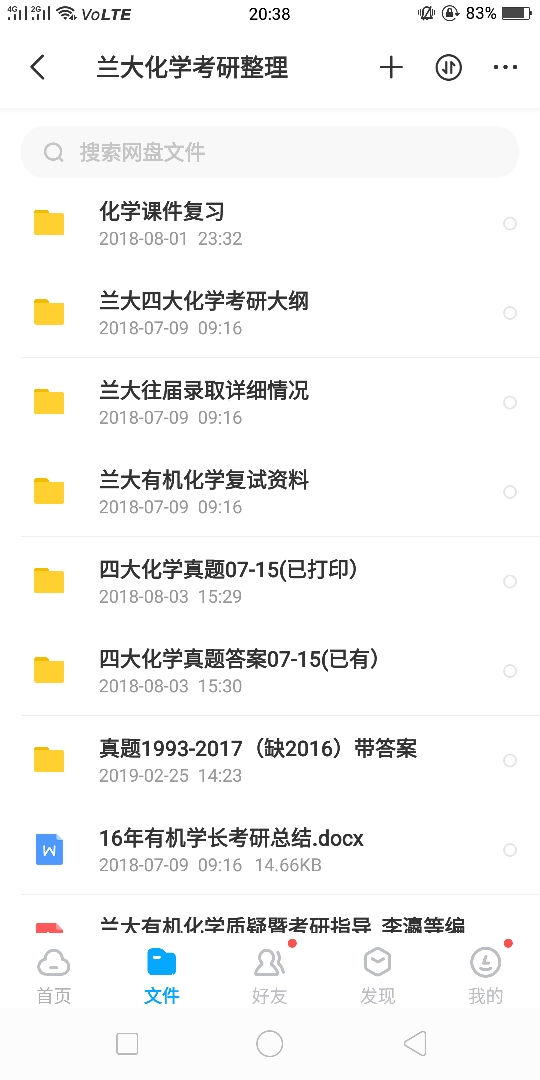Switch to the 文件 tab

click(162, 977)
